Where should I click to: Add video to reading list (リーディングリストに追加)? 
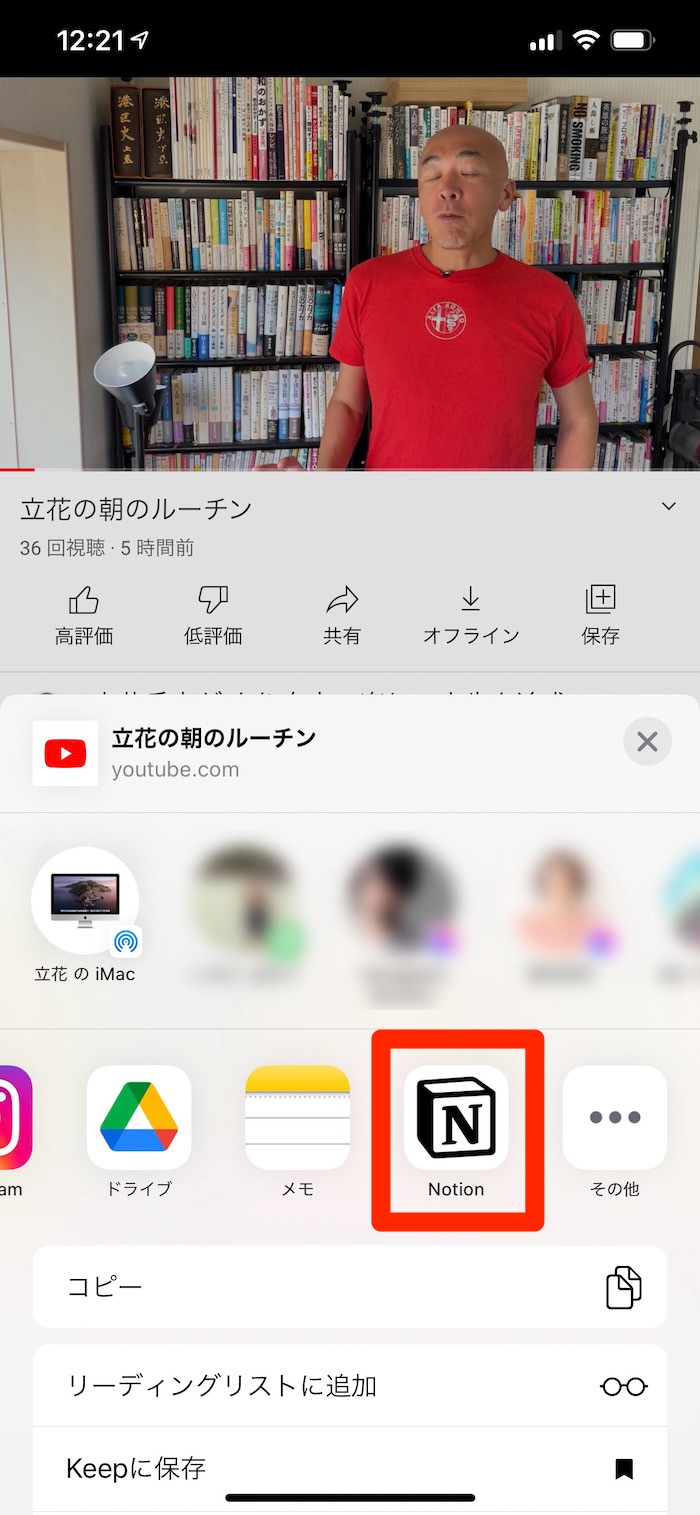(x=350, y=1386)
